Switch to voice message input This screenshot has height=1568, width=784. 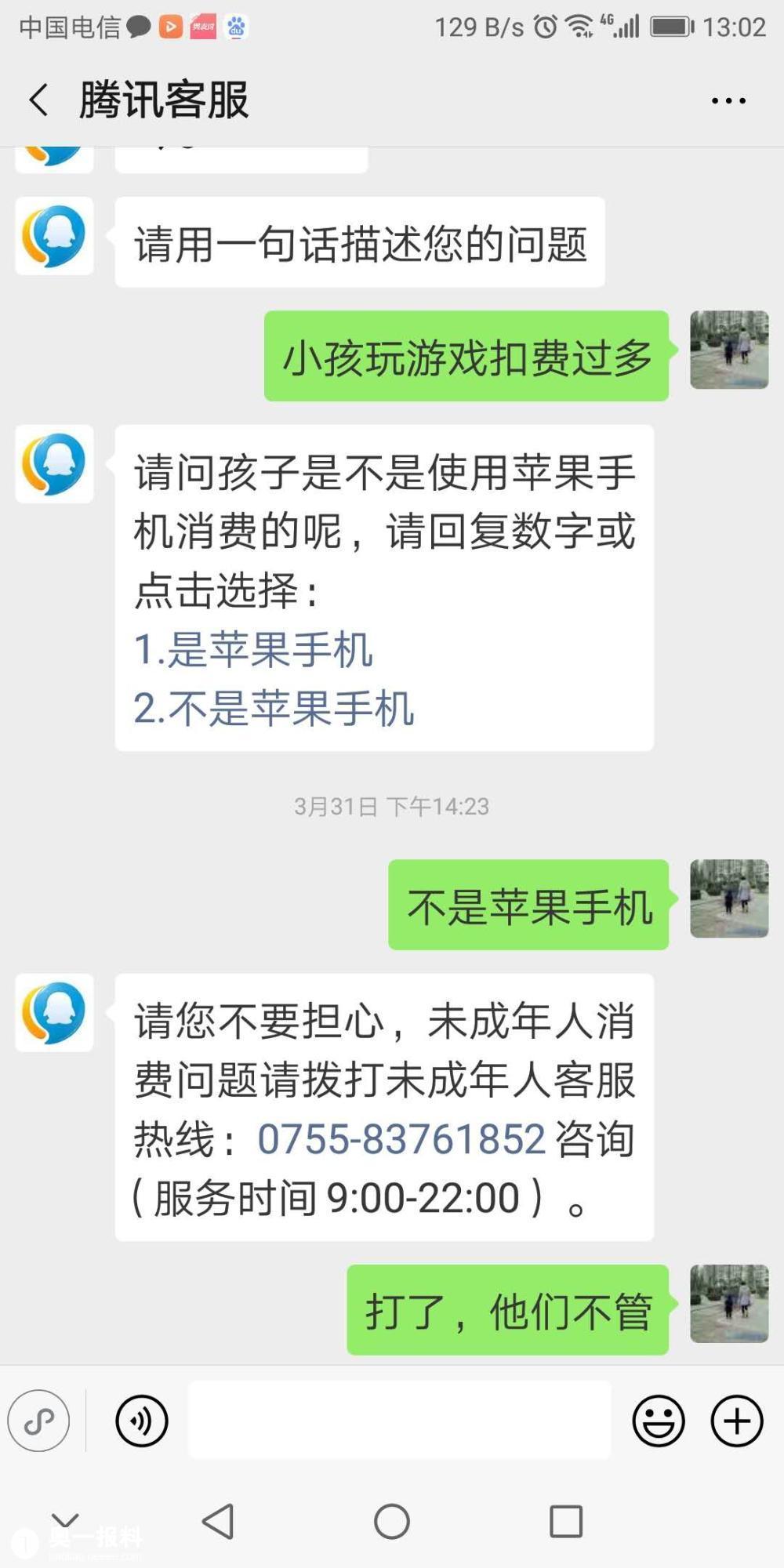tap(141, 1421)
